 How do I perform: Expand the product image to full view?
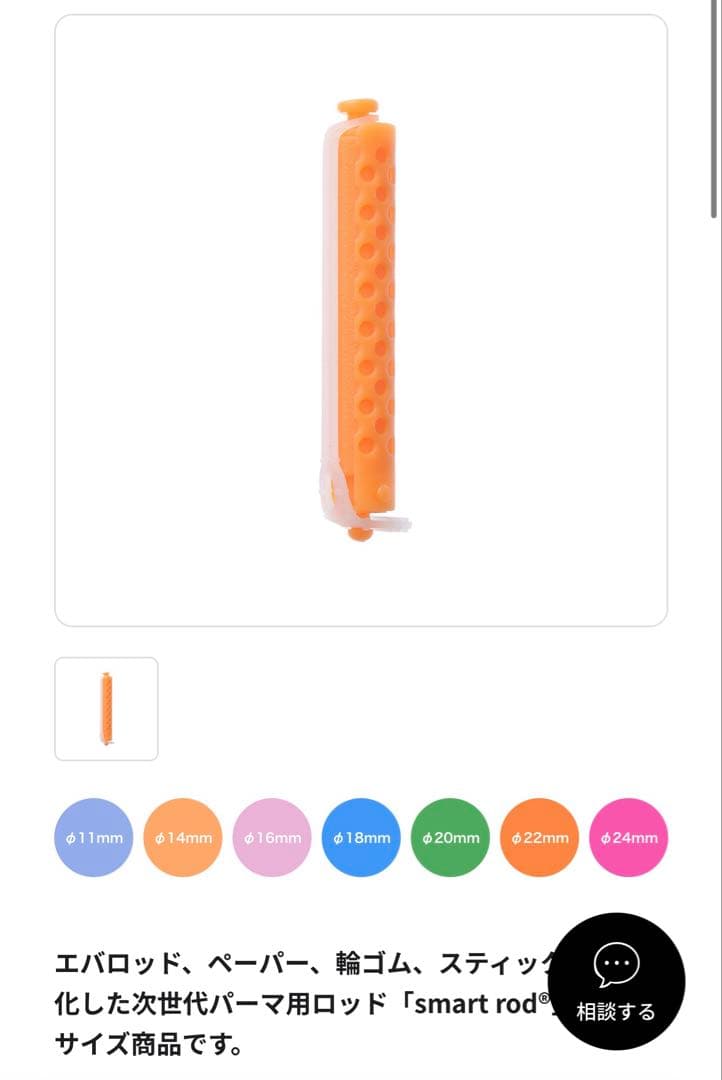tap(361, 320)
